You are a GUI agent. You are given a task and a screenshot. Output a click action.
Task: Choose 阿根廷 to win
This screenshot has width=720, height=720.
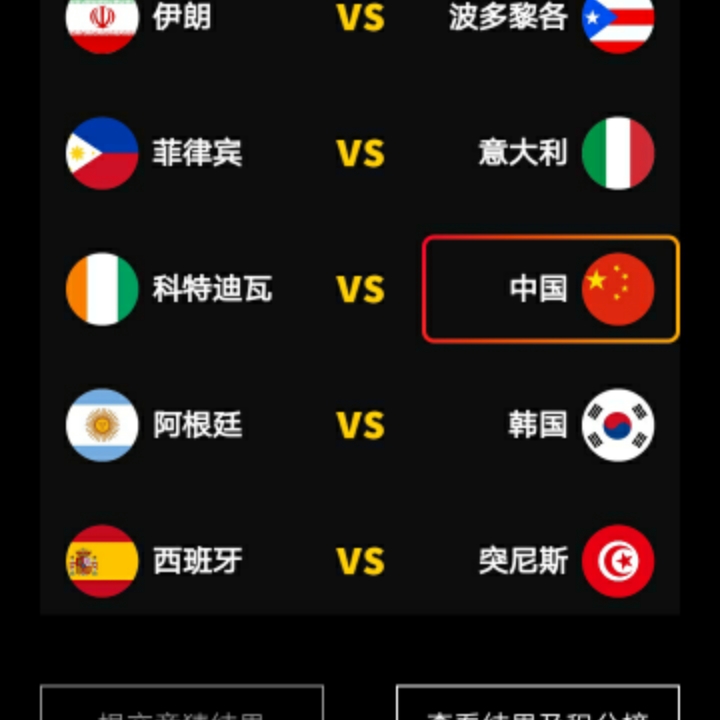point(155,425)
